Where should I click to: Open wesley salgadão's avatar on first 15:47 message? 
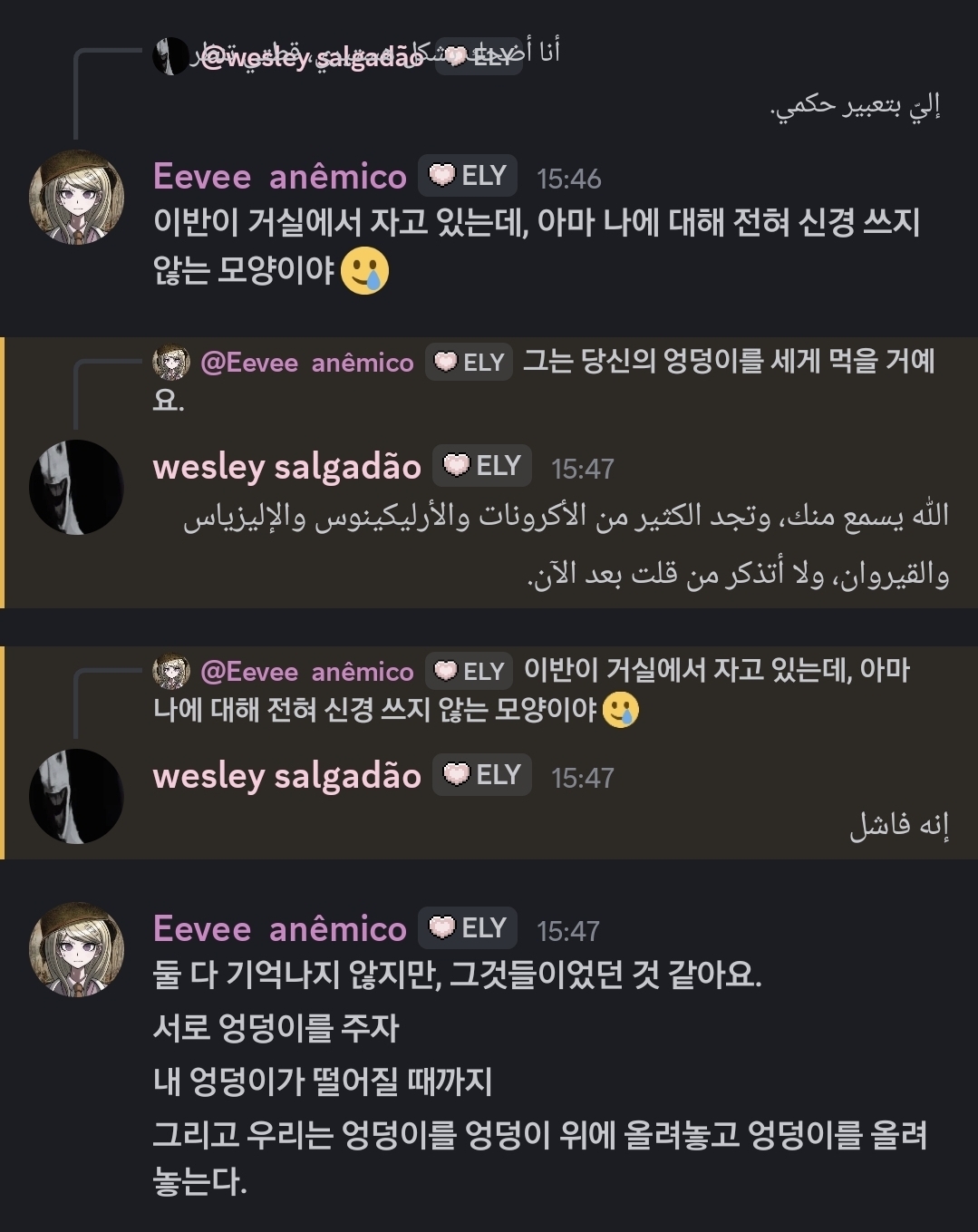pyautogui.click(x=76, y=487)
